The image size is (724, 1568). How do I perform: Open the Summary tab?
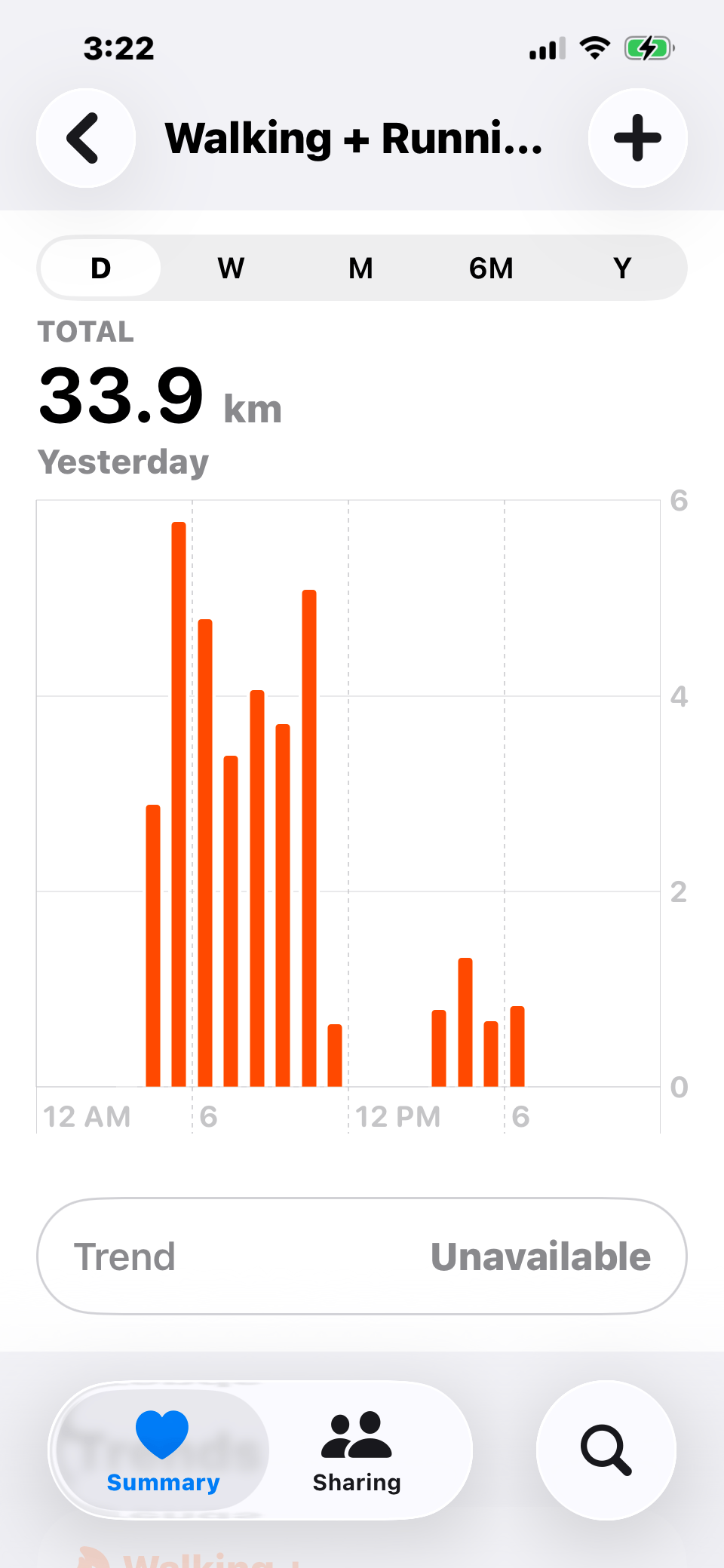pyautogui.click(x=163, y=1450)
